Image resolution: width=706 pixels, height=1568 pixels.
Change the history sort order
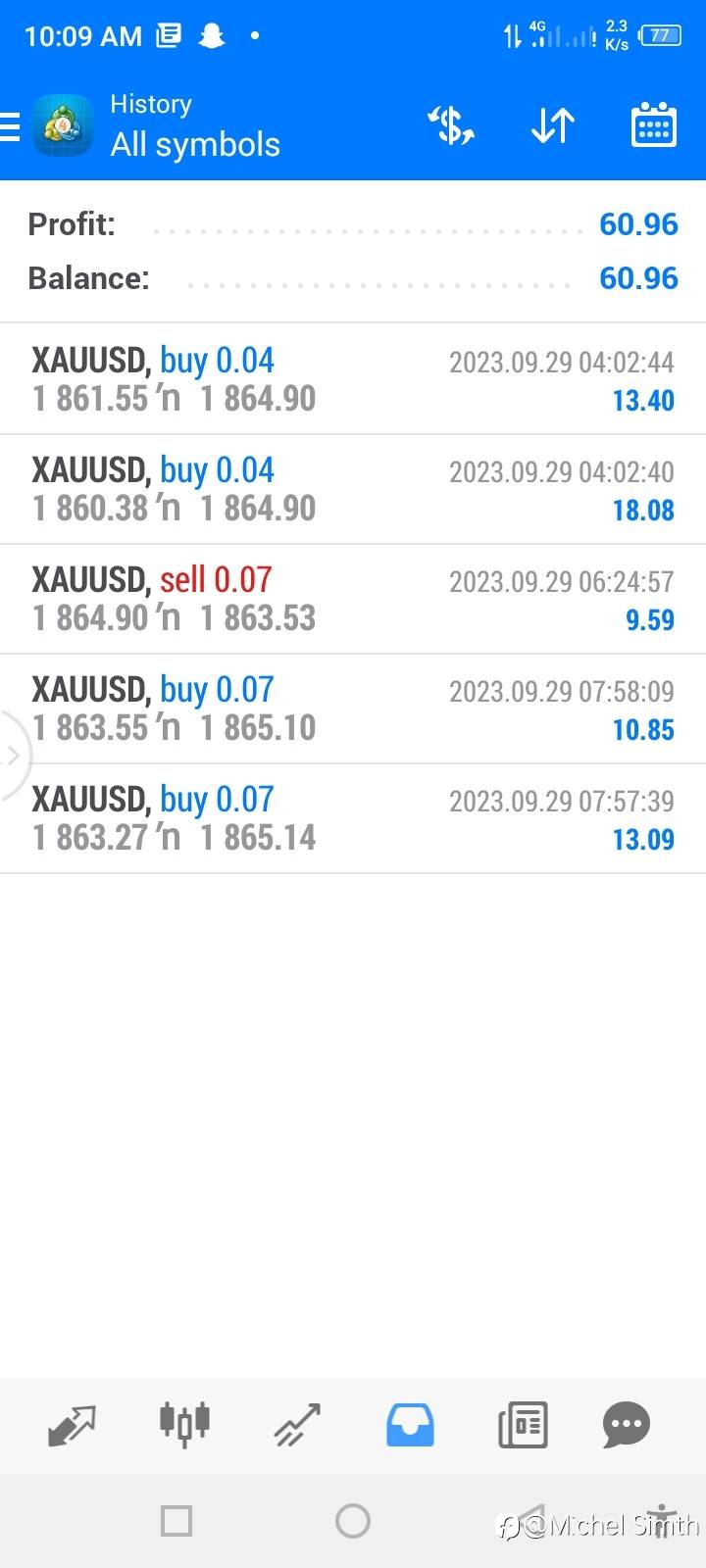(x=553, y=126)
